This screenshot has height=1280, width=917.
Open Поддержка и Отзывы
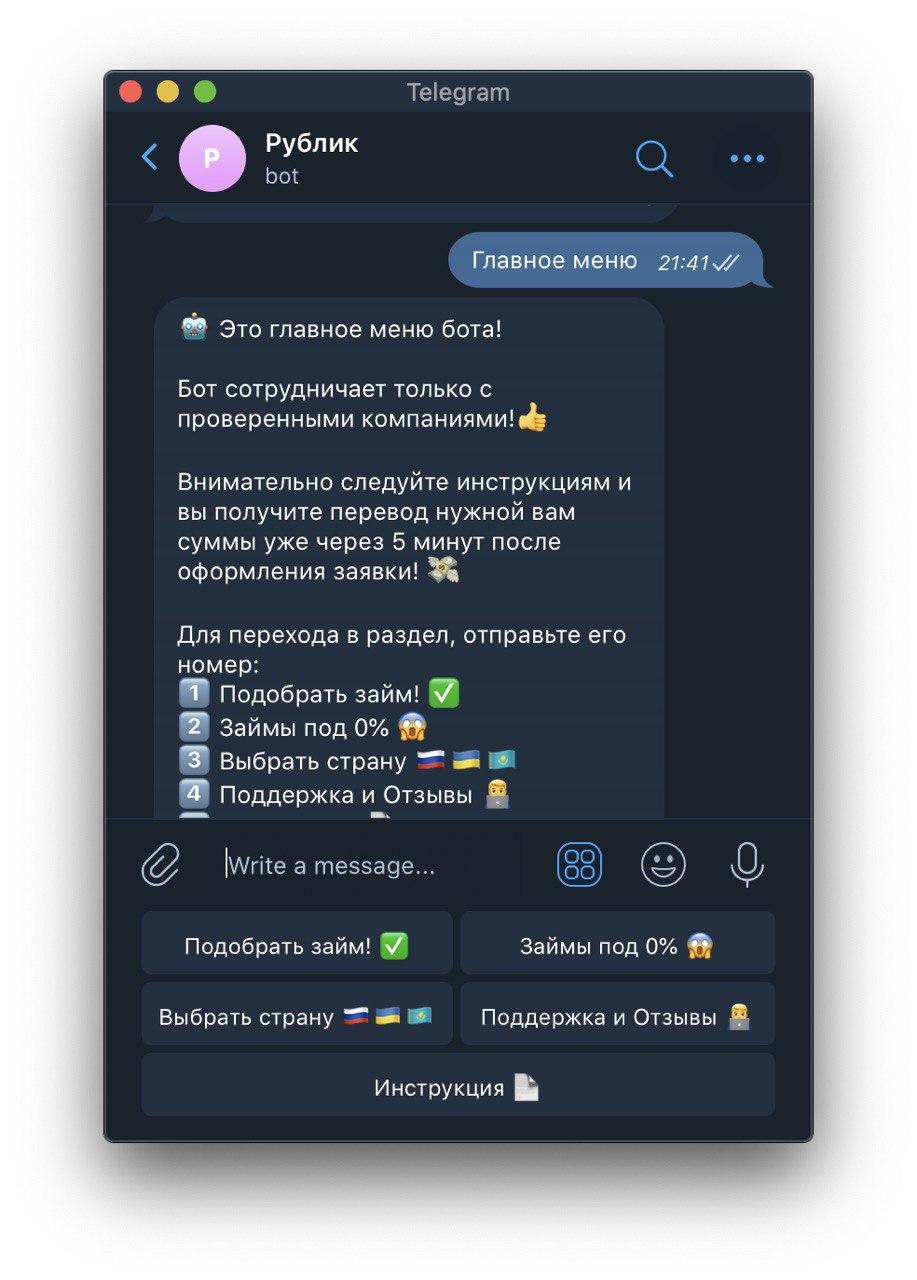[617, 1016]
